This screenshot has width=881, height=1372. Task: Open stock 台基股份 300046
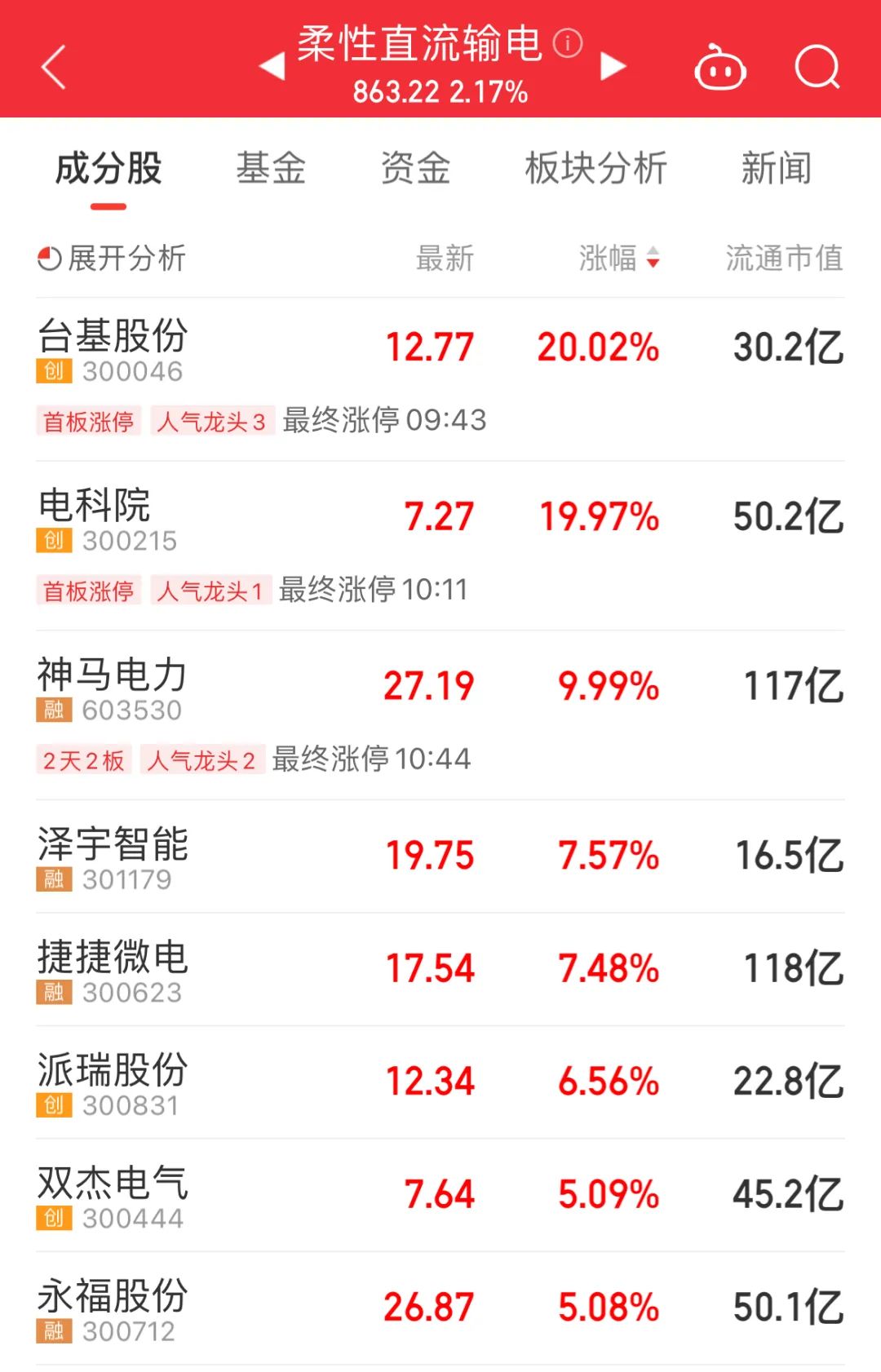pyautogui.click(x=114, y=348)
